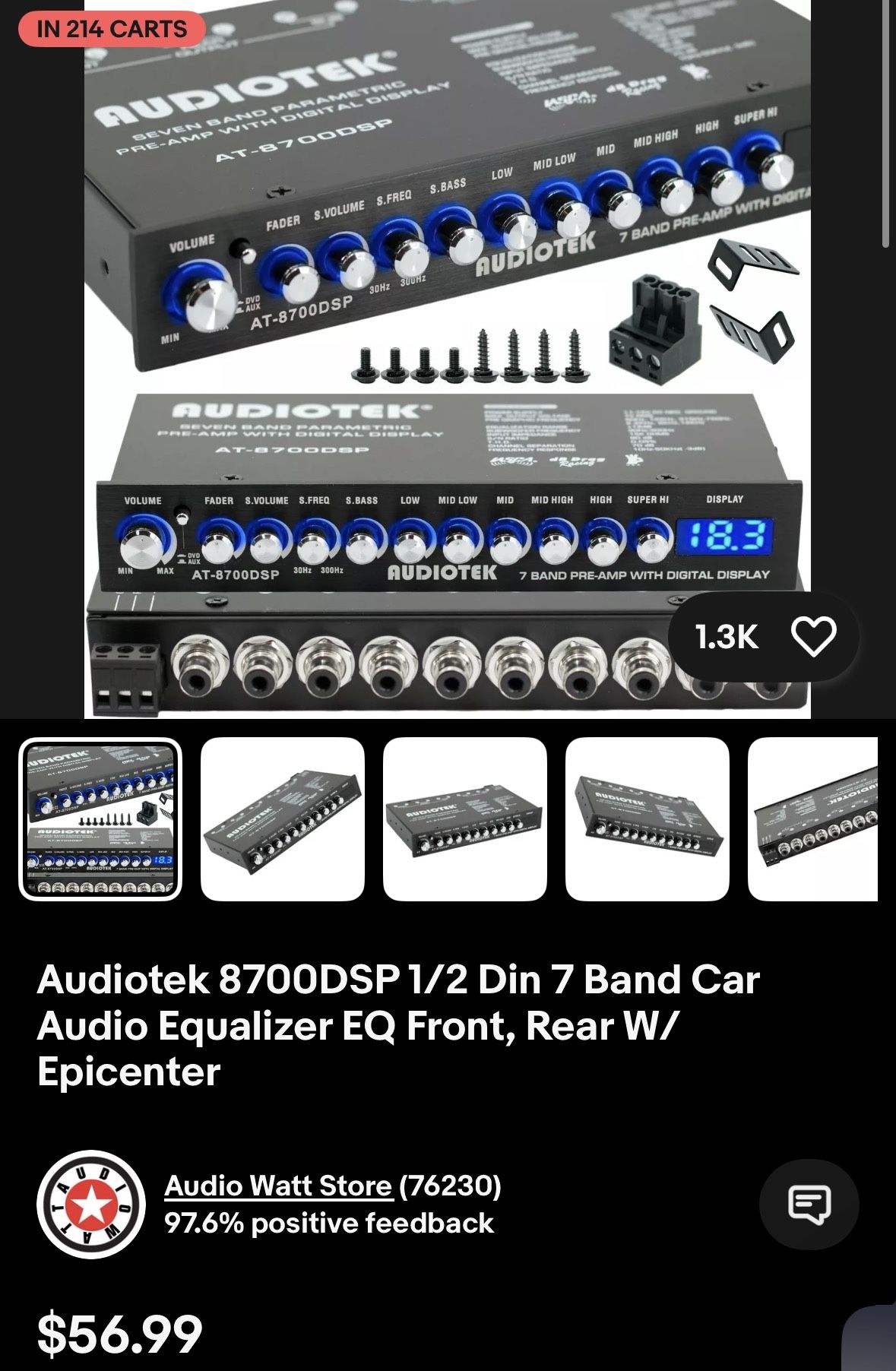This screenshot has height=1371, width=896.
Task: Message the seller via chat icon
Action: pos(809,1204)
